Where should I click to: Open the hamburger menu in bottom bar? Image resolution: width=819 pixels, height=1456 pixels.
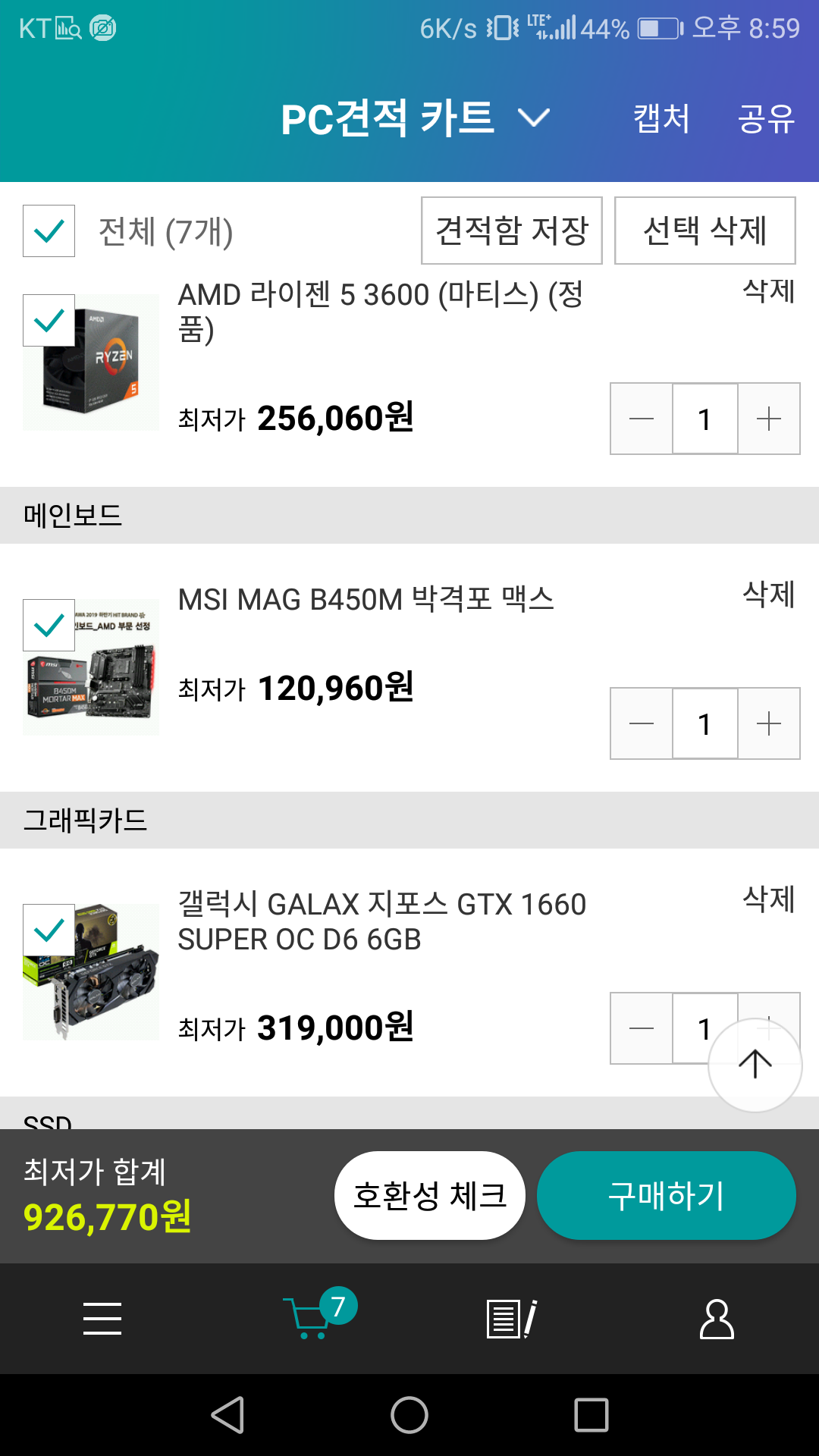click(102, 1319)
